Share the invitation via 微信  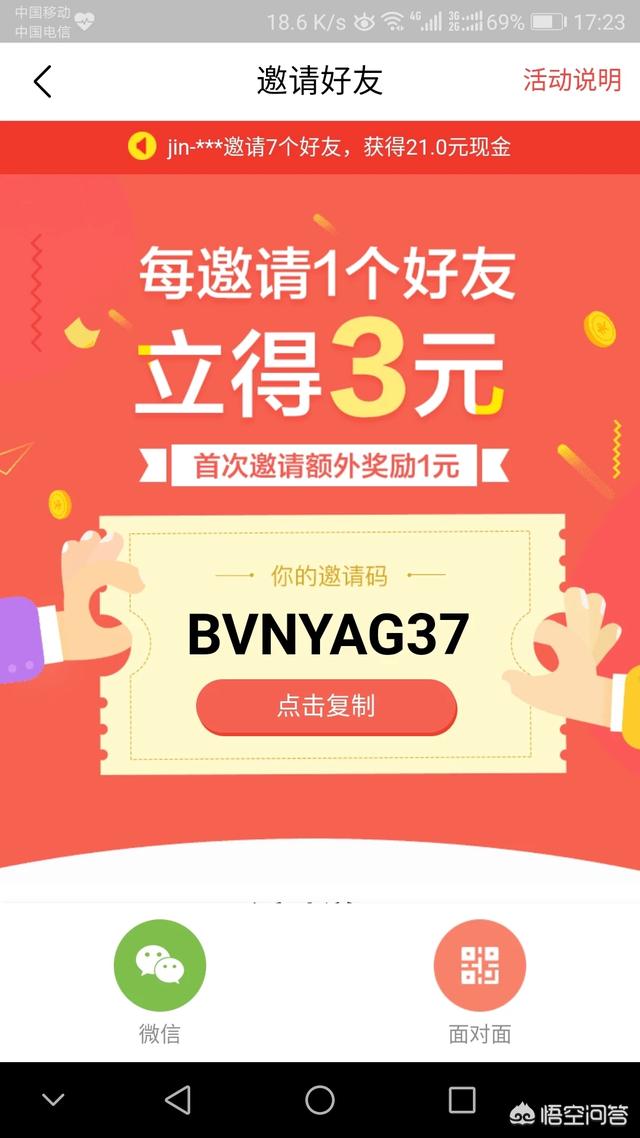(x=160, y=966)
